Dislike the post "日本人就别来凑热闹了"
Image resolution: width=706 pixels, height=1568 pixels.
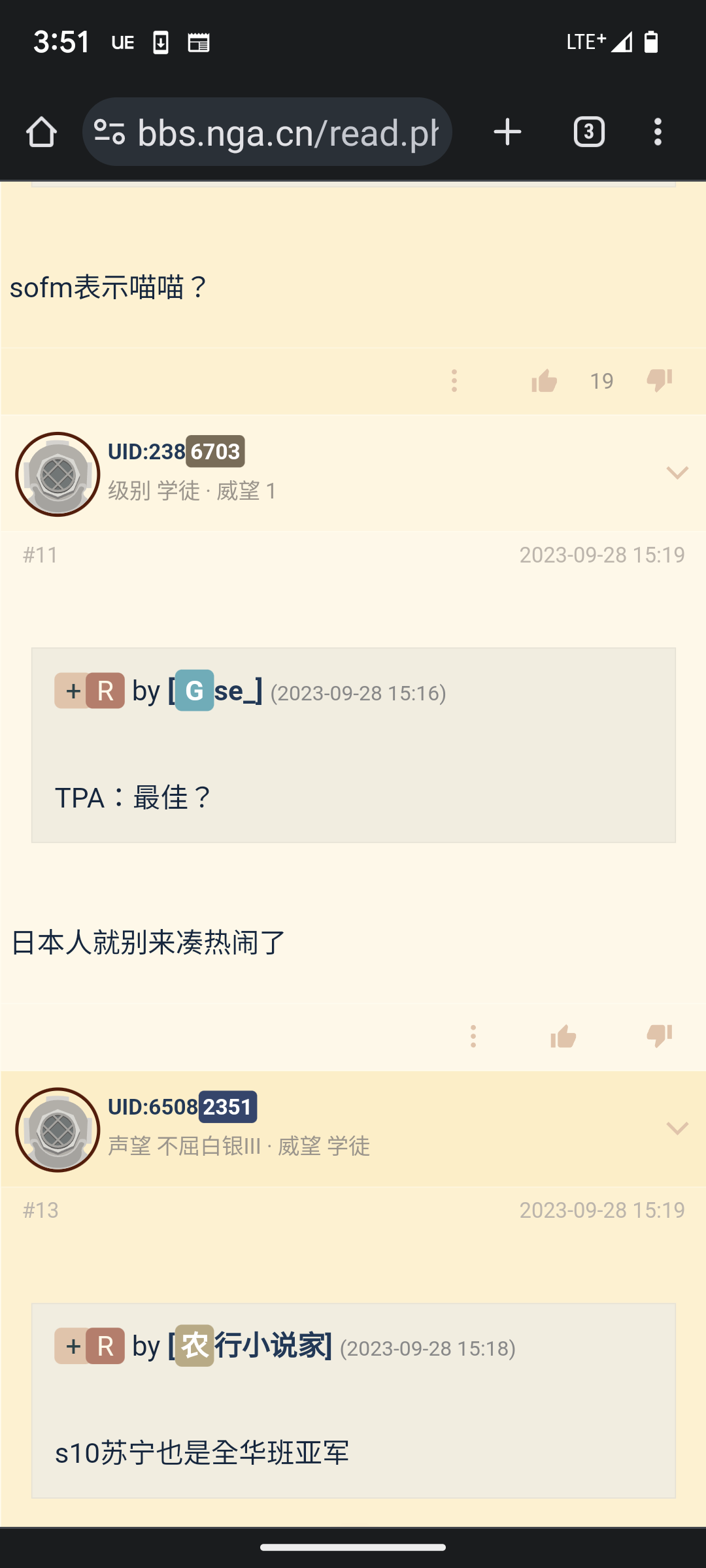(659, 1036)
